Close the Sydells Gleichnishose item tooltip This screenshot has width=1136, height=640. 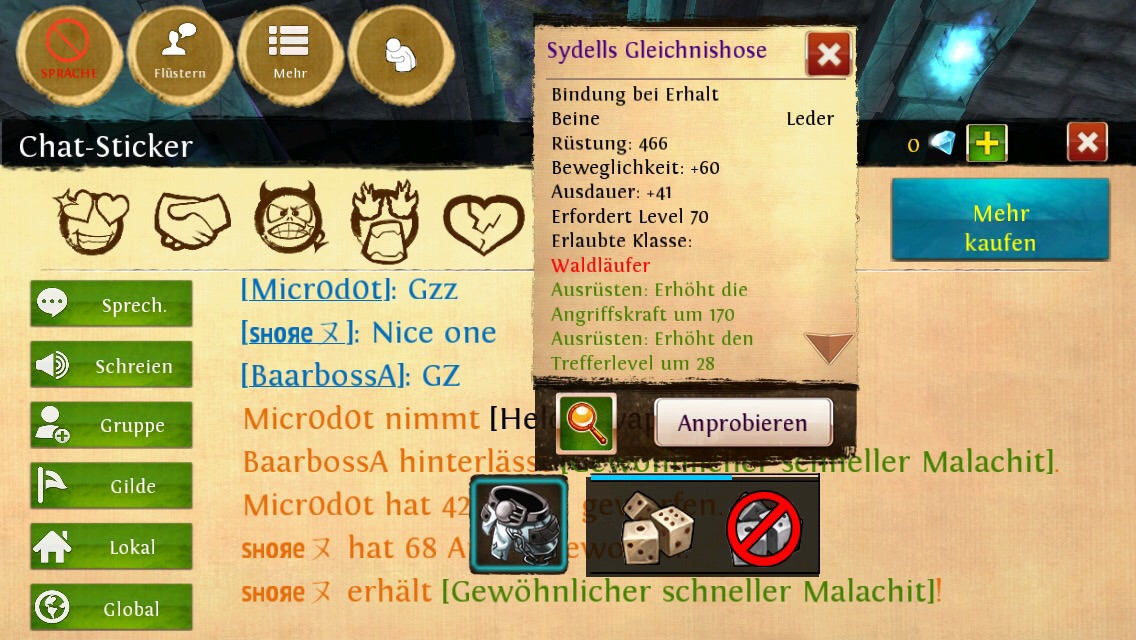(x=828, y=54)
